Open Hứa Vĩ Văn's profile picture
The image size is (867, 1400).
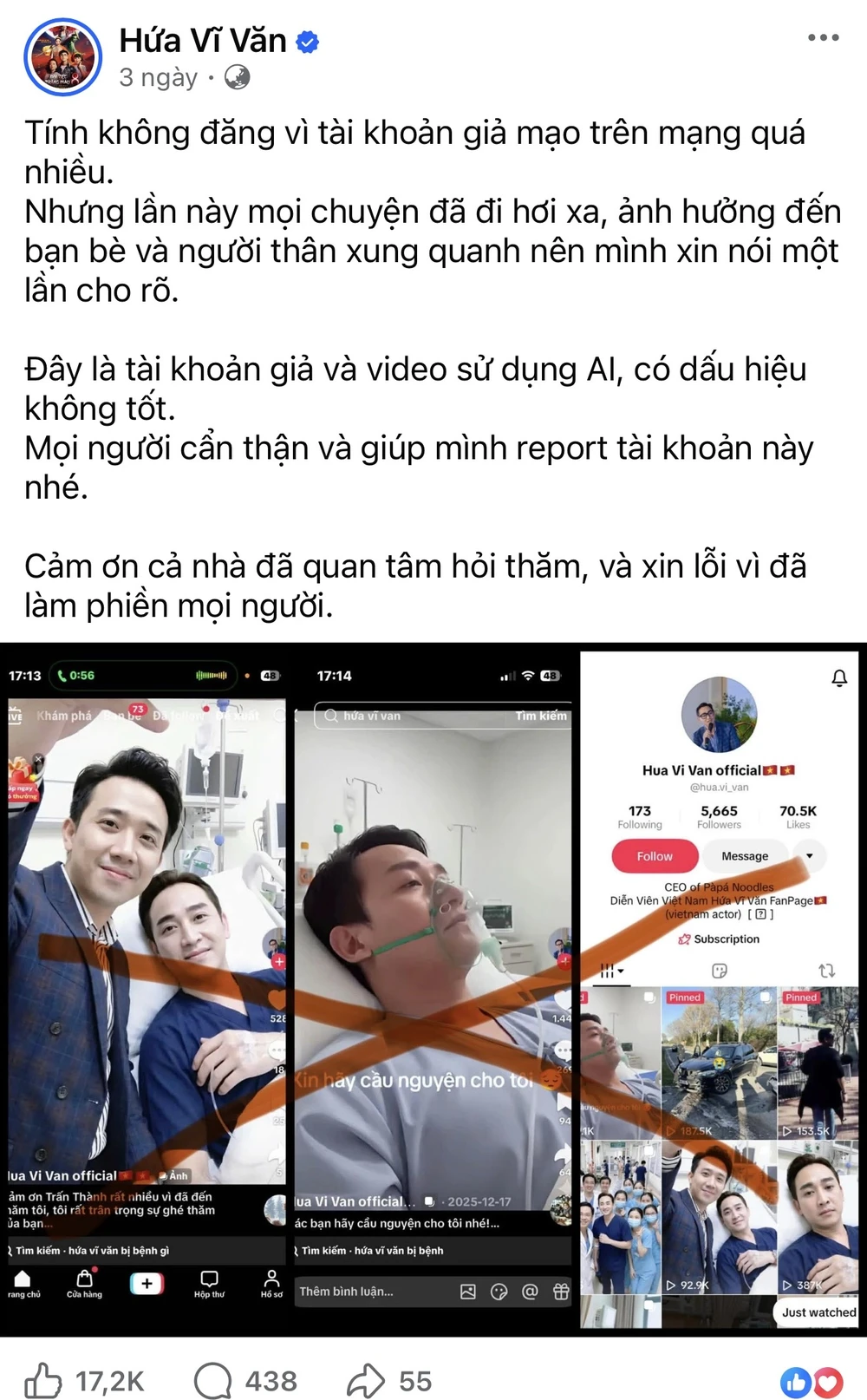(x=62, y=56)
